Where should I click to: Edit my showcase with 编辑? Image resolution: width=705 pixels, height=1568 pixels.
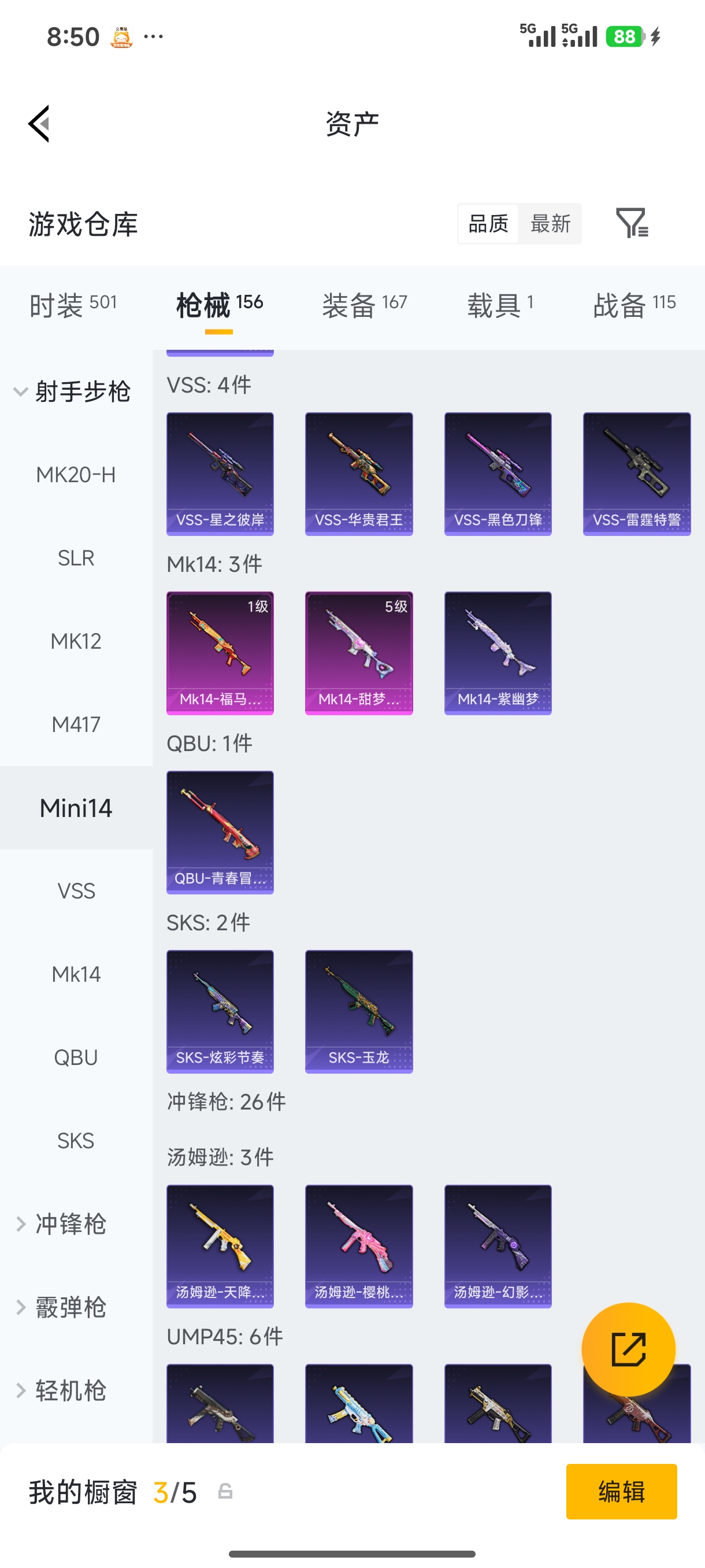(x=621, y=1491)
